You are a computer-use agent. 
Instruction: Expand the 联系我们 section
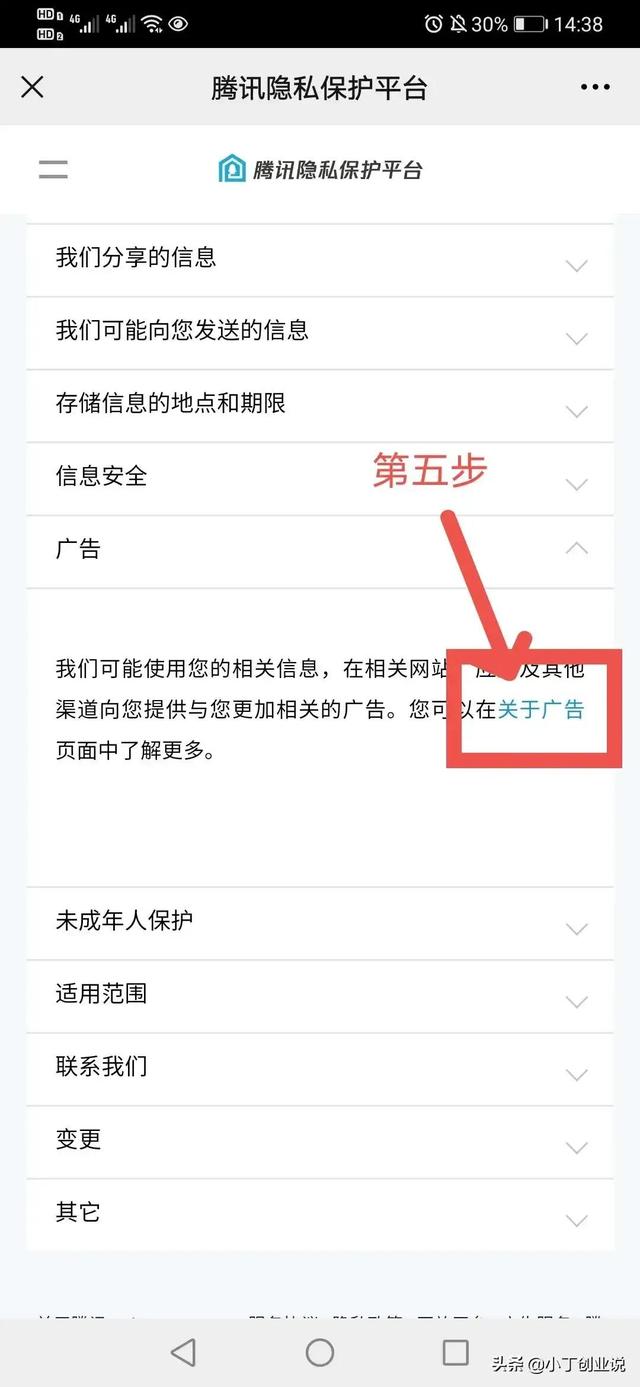click(320, 1068)
